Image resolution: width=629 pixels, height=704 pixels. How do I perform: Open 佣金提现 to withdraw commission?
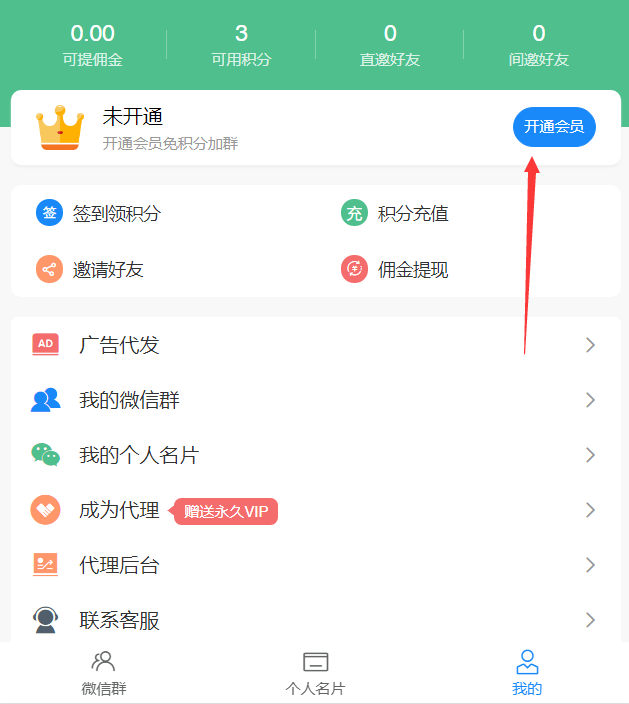pyautogui.click(x=395, y=269)
